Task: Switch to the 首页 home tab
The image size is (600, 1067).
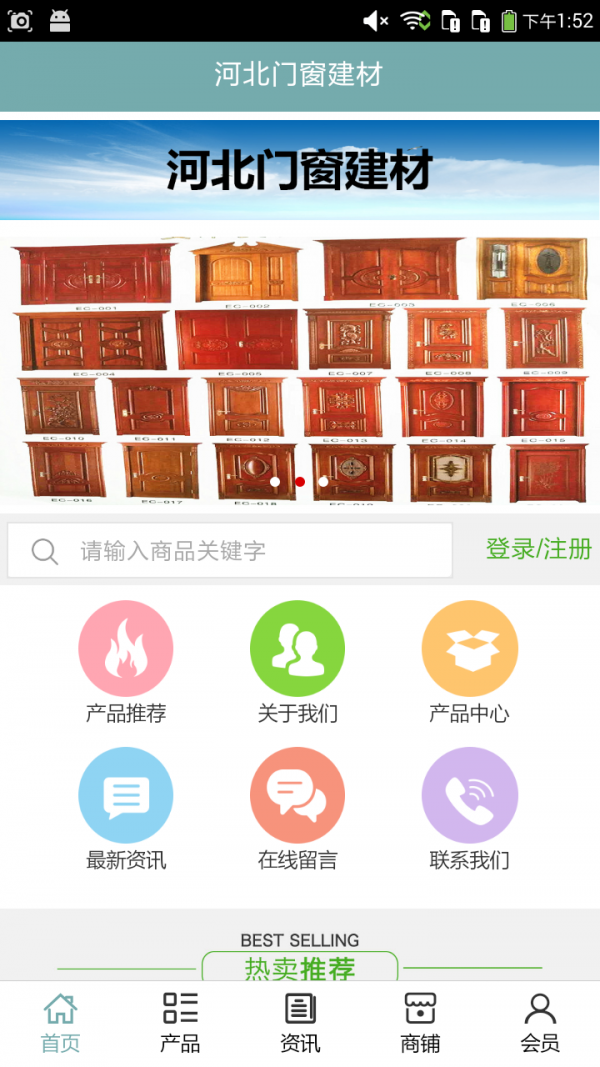Action: pos(60,1022)
